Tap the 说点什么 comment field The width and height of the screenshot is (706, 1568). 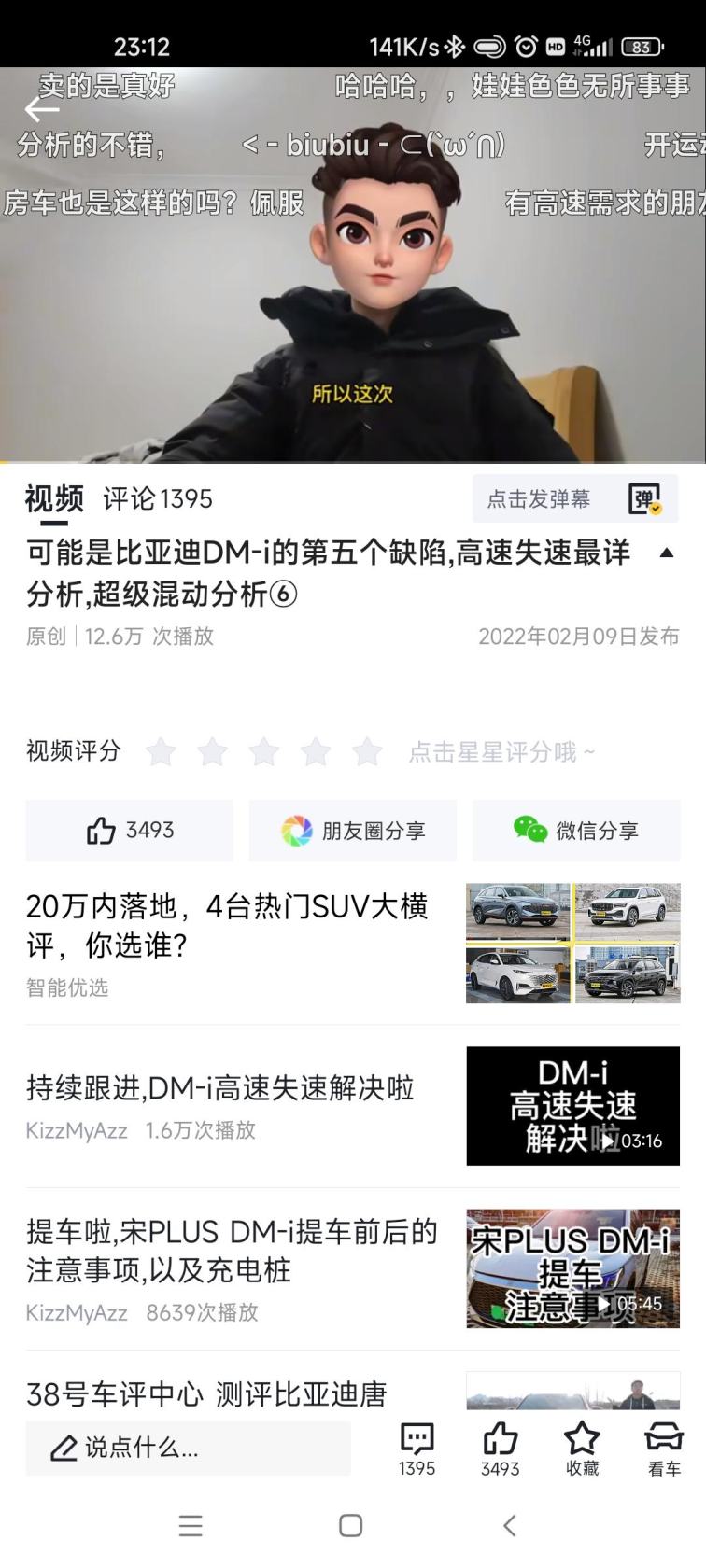tap(188, 1448)
